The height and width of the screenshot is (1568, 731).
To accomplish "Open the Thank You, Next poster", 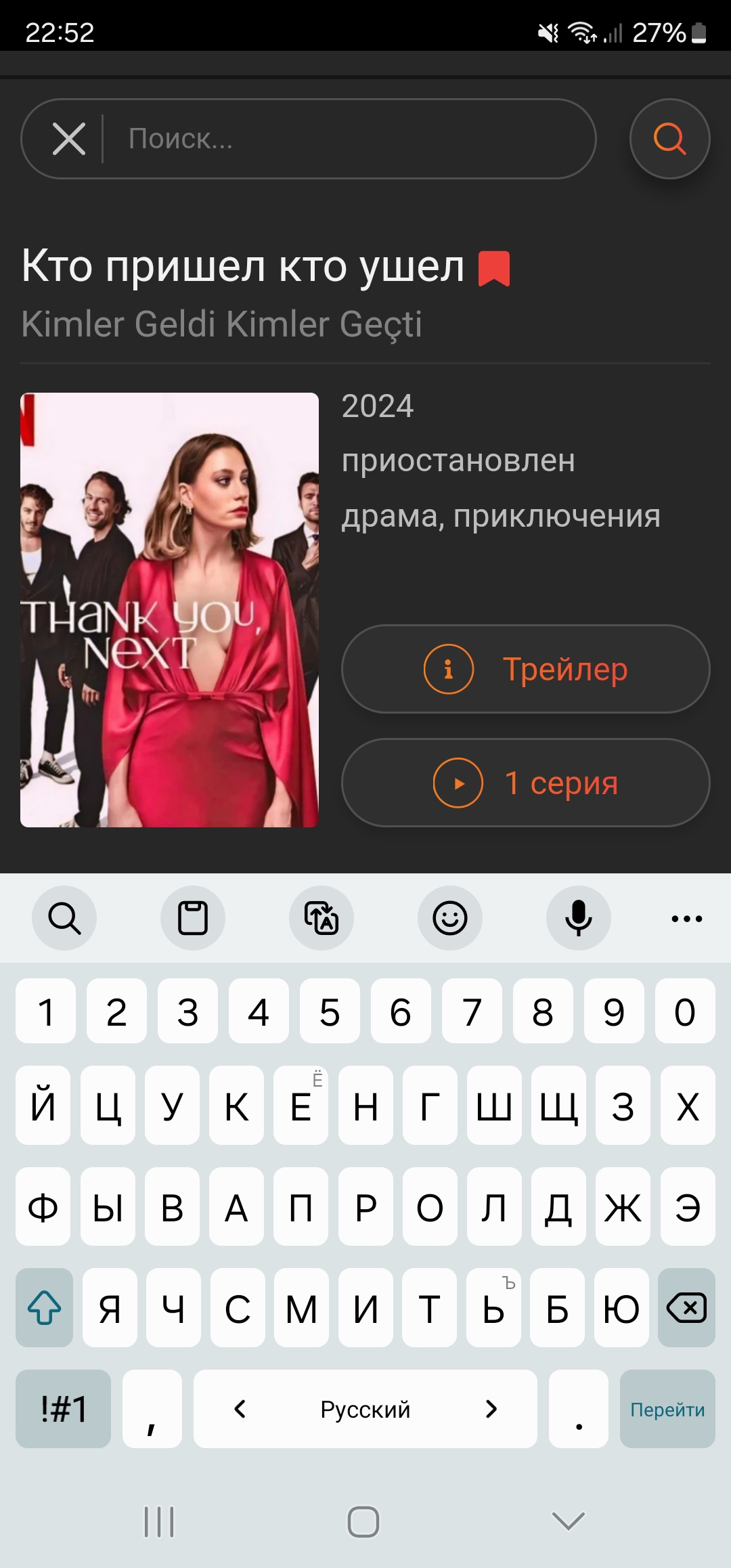I will [x=169, y=609].
